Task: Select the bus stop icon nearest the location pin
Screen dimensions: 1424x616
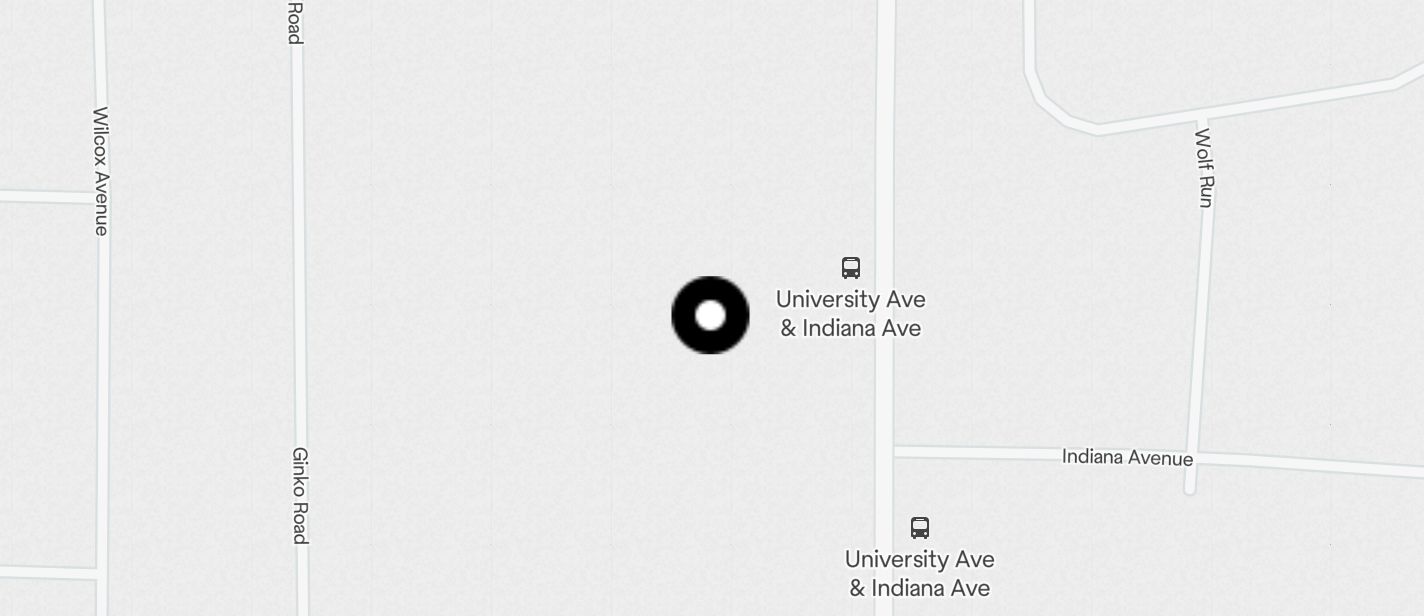Action: point(851,268)
